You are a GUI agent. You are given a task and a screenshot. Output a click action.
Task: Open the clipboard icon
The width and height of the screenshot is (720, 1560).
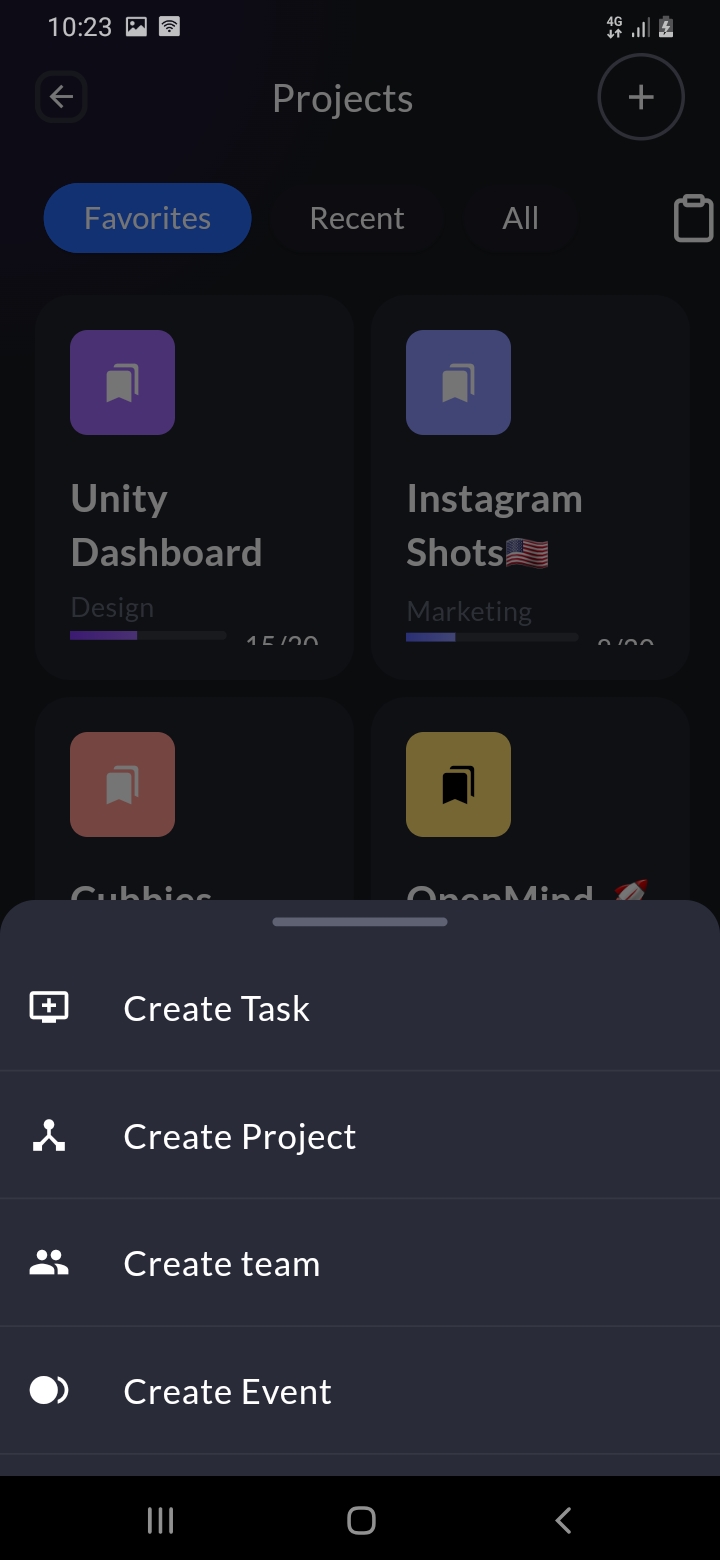693,219
